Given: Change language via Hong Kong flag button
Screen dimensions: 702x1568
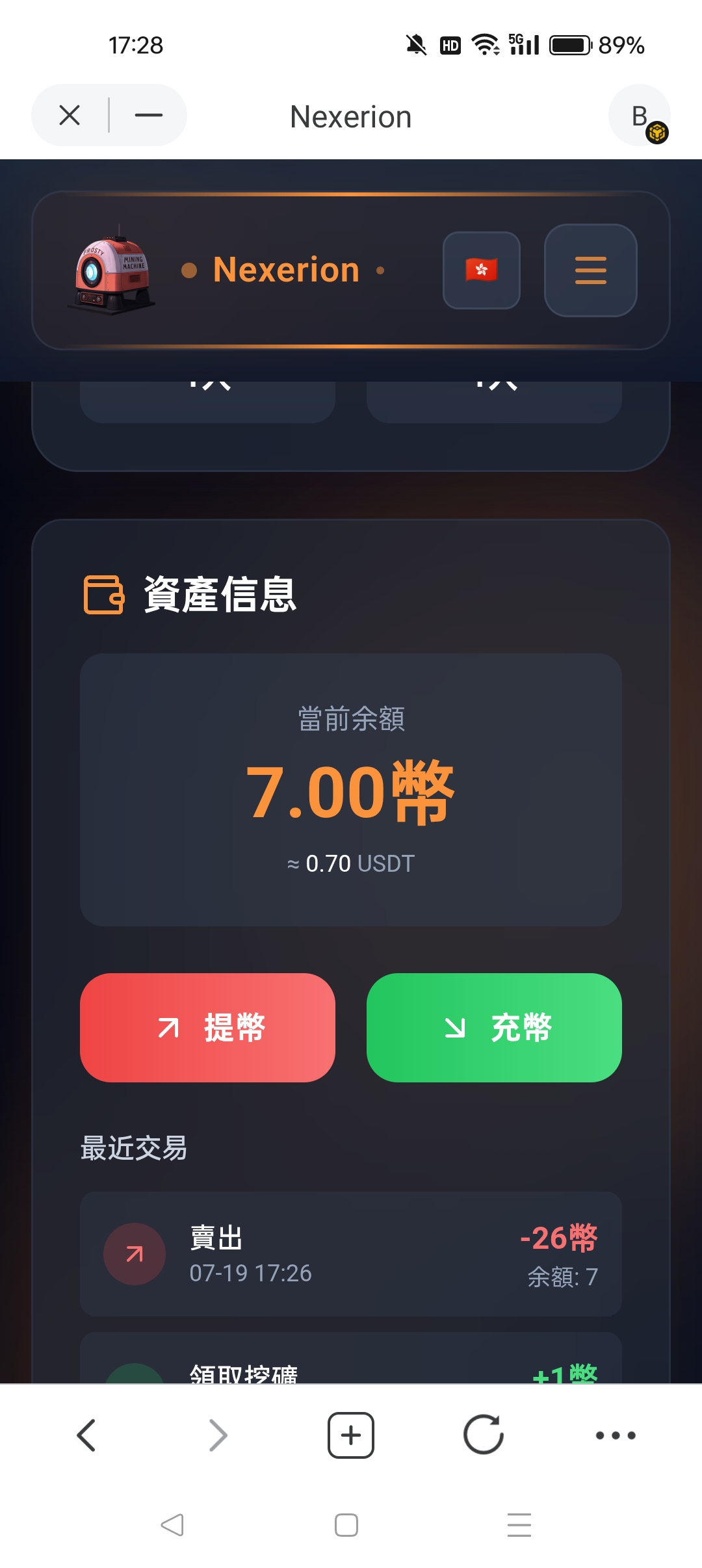Looking at the screenshot, I should pyautogui.click(x=482, y=270).
